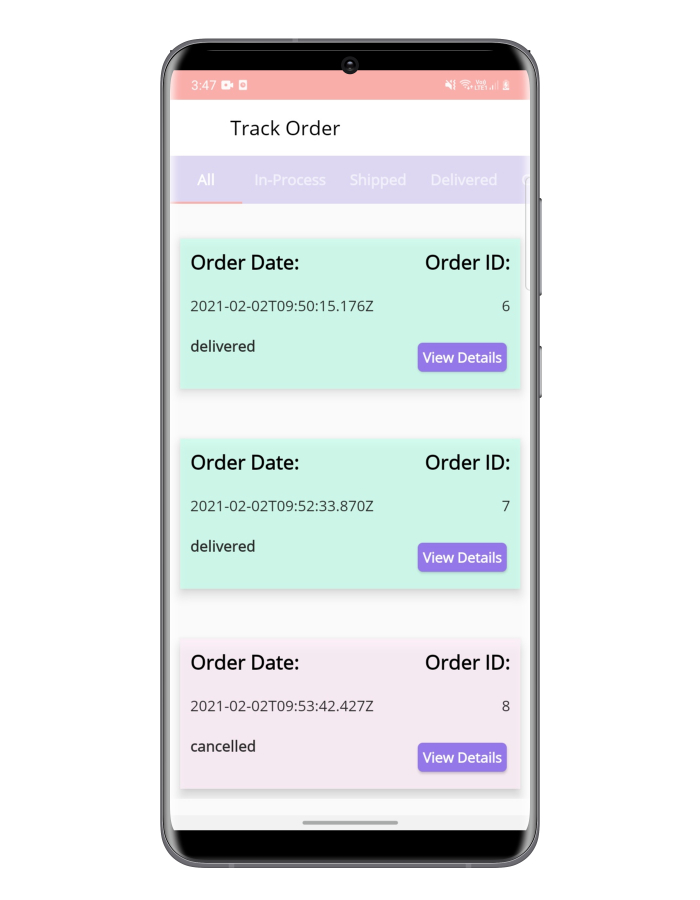Switch to the In-Process tab
Viewport: 700px width, 900px height.
point(290,180)
